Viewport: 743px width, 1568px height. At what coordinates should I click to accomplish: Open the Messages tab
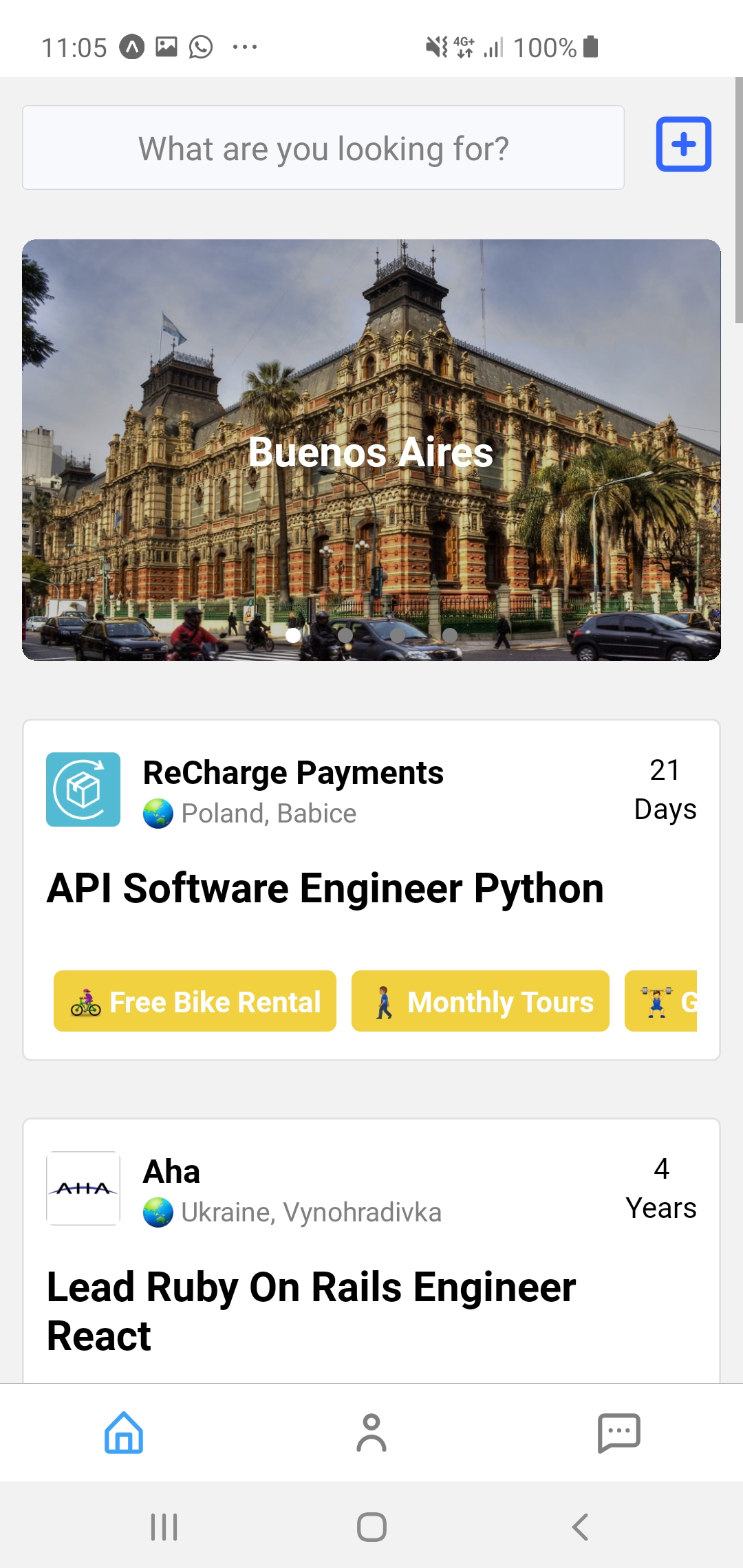pyautogui.click(x=618, y=1433)
